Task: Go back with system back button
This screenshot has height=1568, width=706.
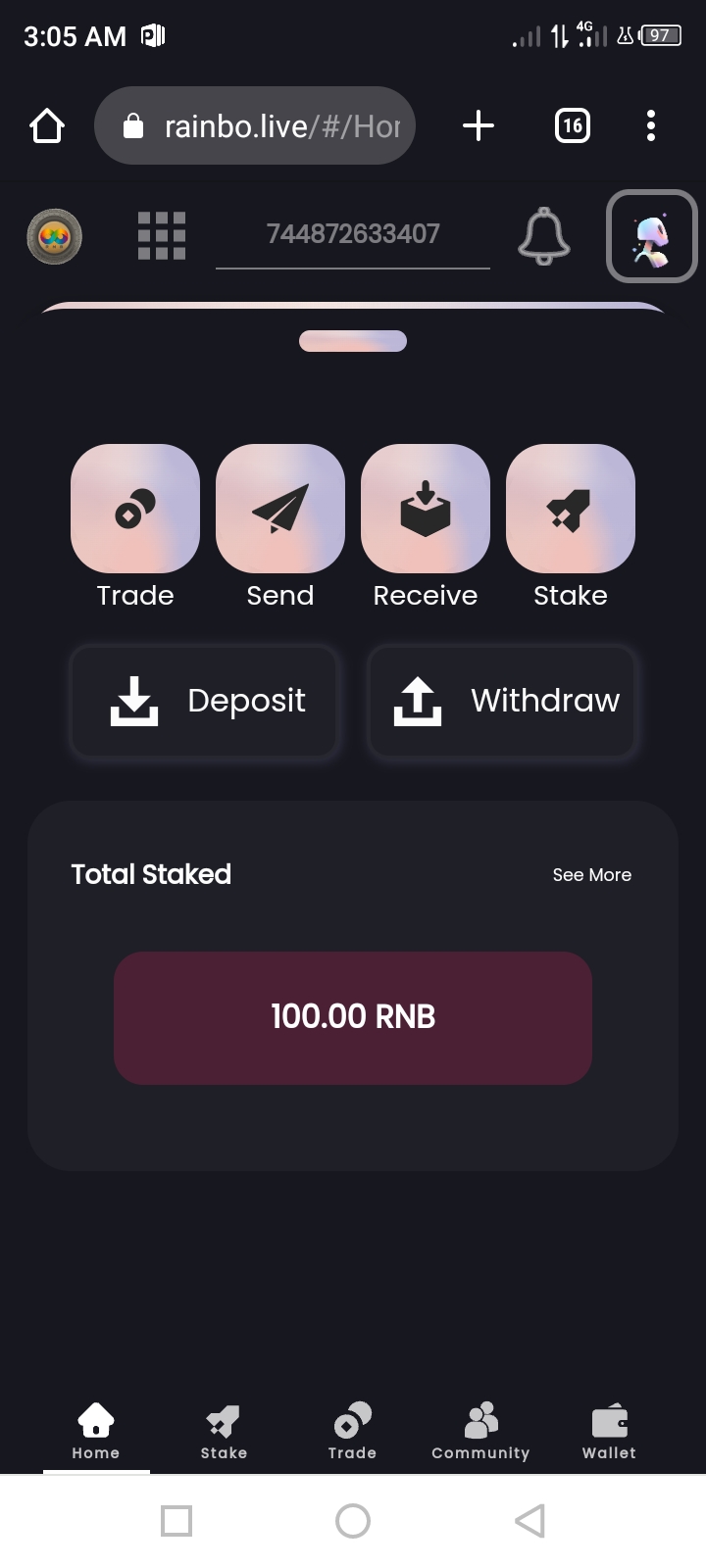Action: [529, 1521]
